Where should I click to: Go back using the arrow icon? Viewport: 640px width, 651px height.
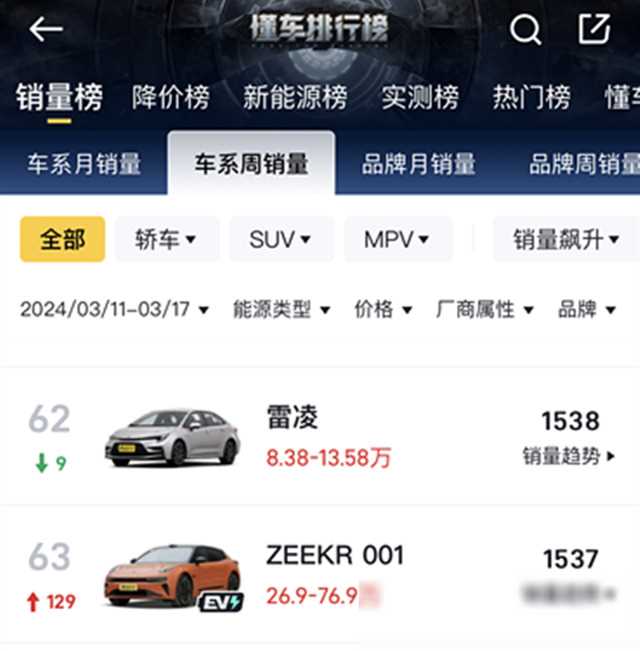(x=46, y=30)
